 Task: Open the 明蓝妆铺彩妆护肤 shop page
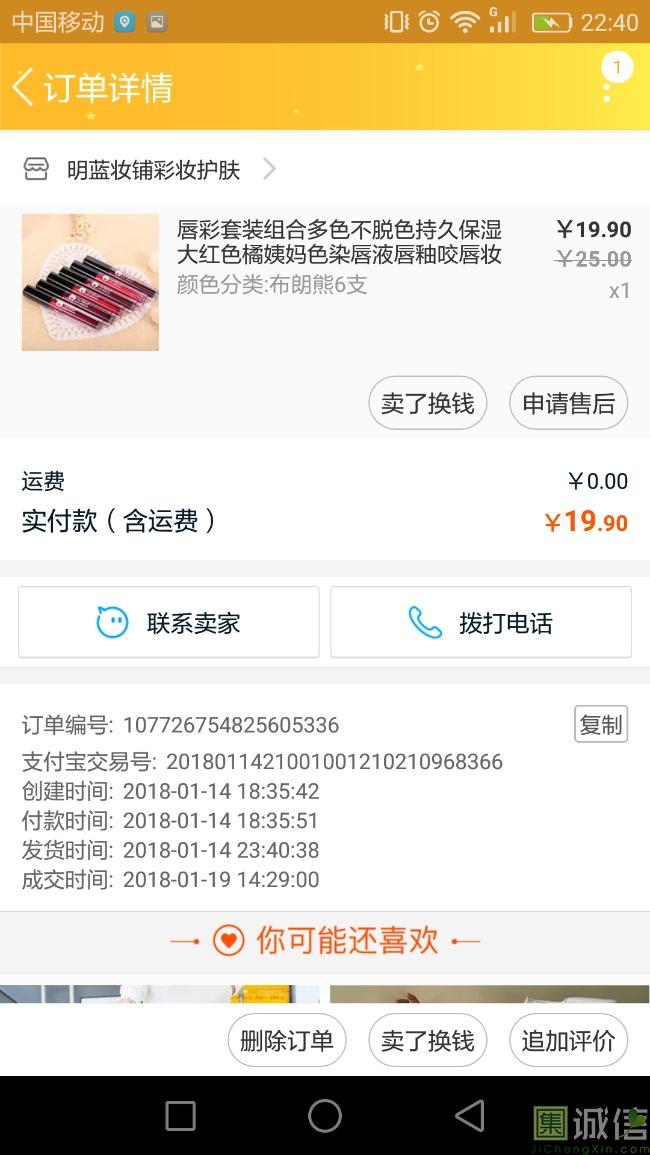(153, 170)
